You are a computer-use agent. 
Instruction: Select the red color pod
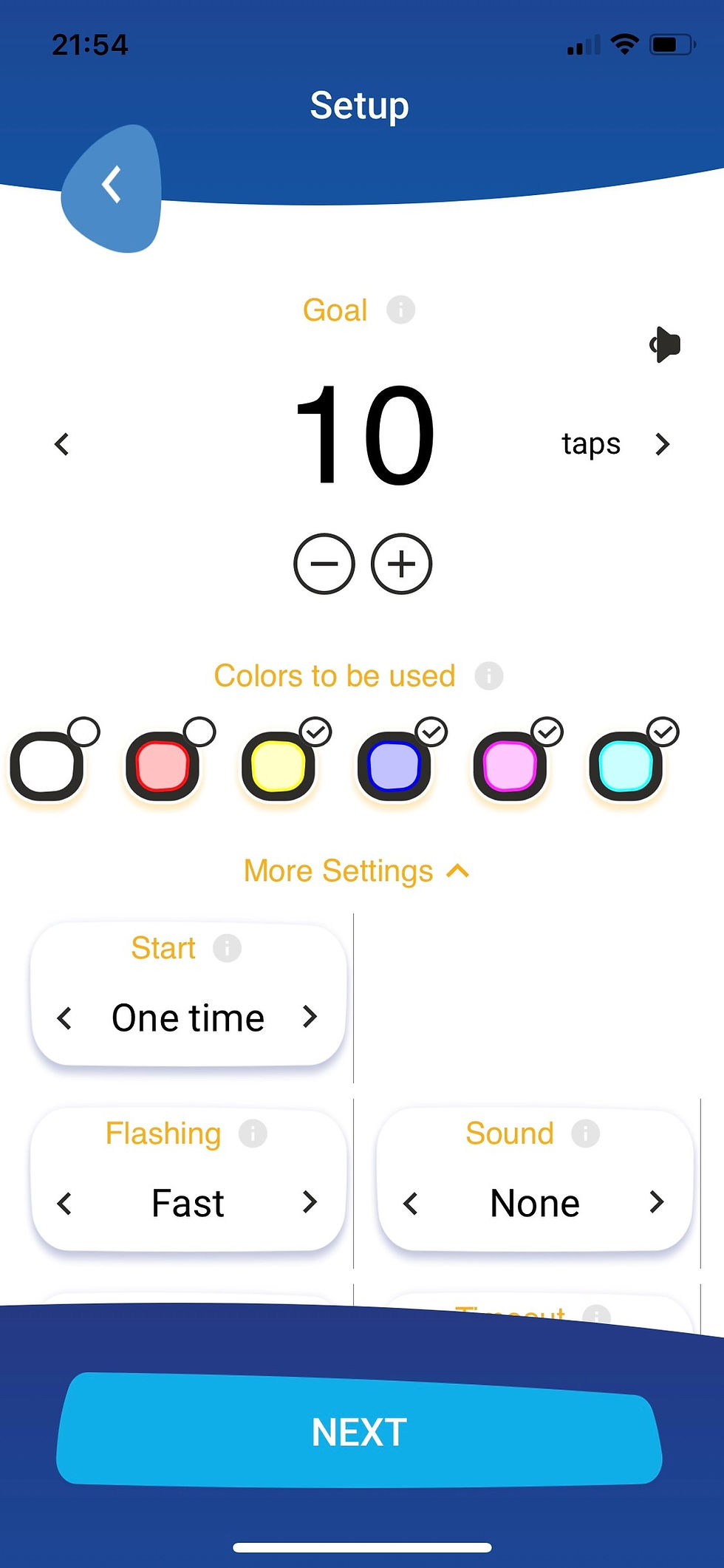click(163, 766)
